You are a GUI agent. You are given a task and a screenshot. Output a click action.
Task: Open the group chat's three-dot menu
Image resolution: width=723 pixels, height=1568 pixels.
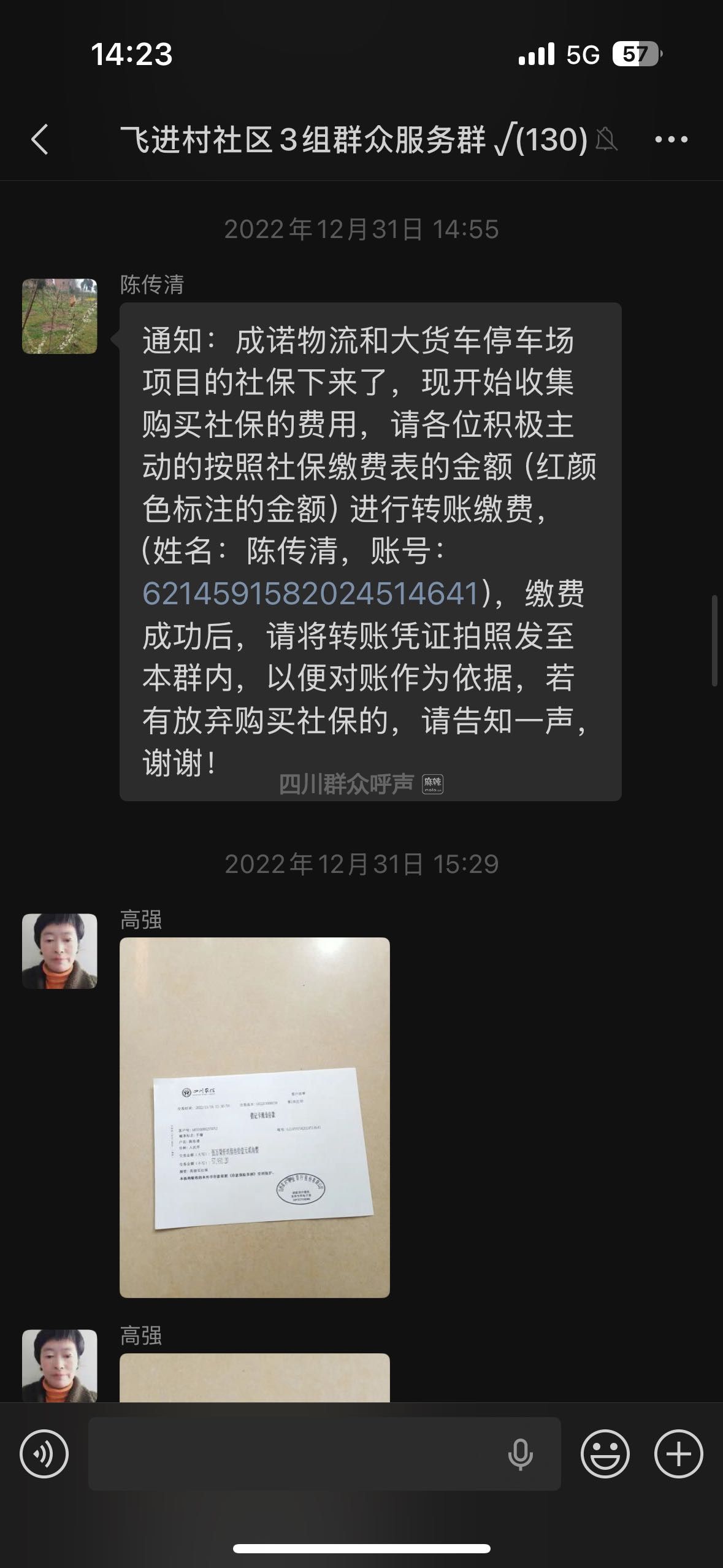click(671, 139)
